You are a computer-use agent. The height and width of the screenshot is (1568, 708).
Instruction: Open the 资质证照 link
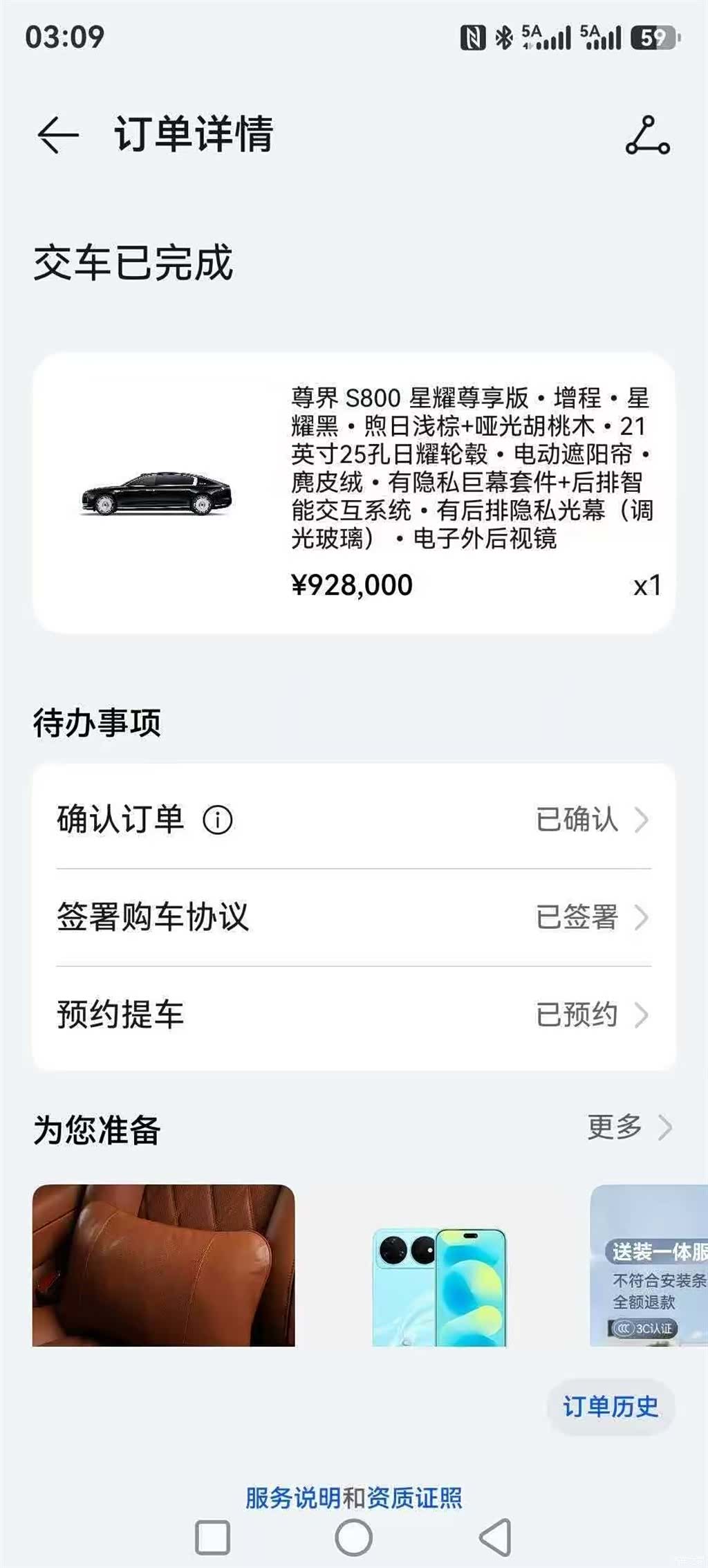point(414,1497)
